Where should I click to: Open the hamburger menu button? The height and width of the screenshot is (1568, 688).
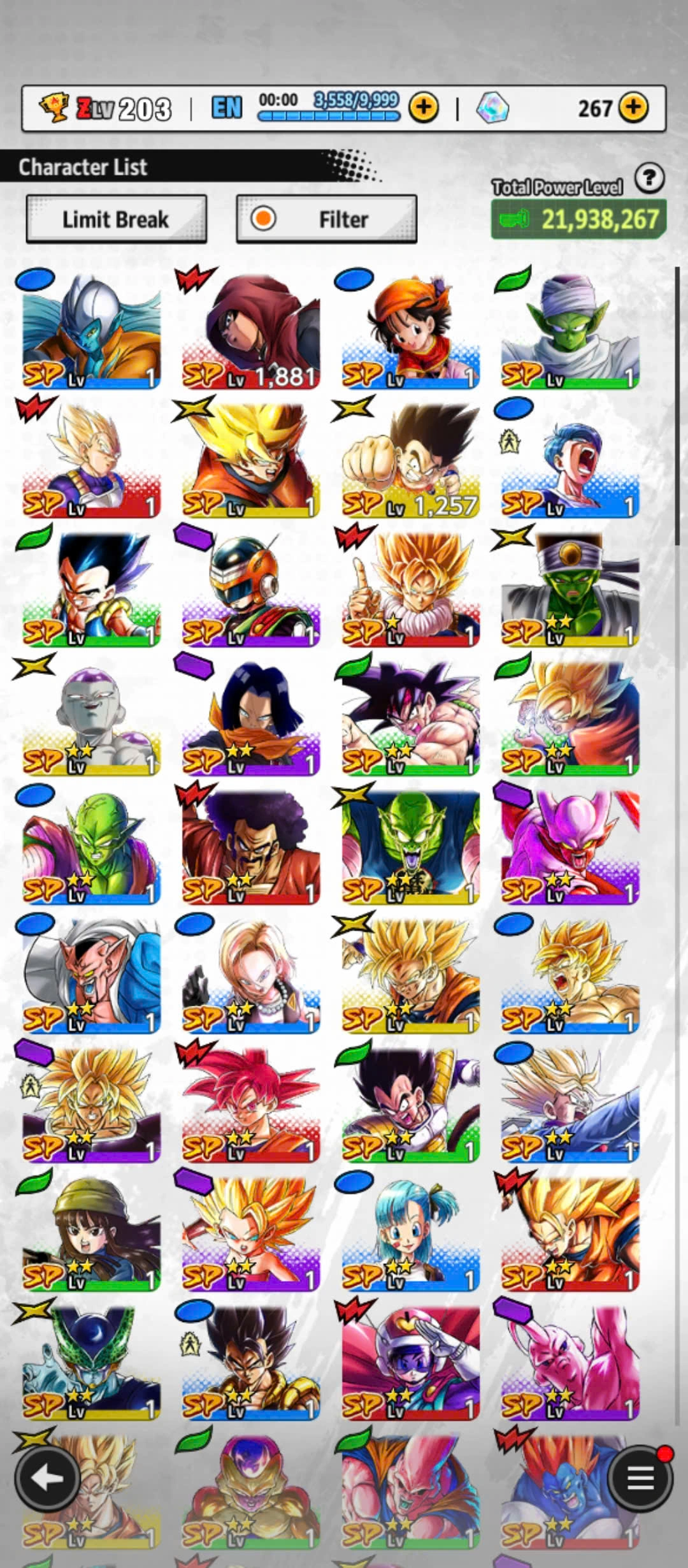pyautogui.click(x=640, y=1479)
